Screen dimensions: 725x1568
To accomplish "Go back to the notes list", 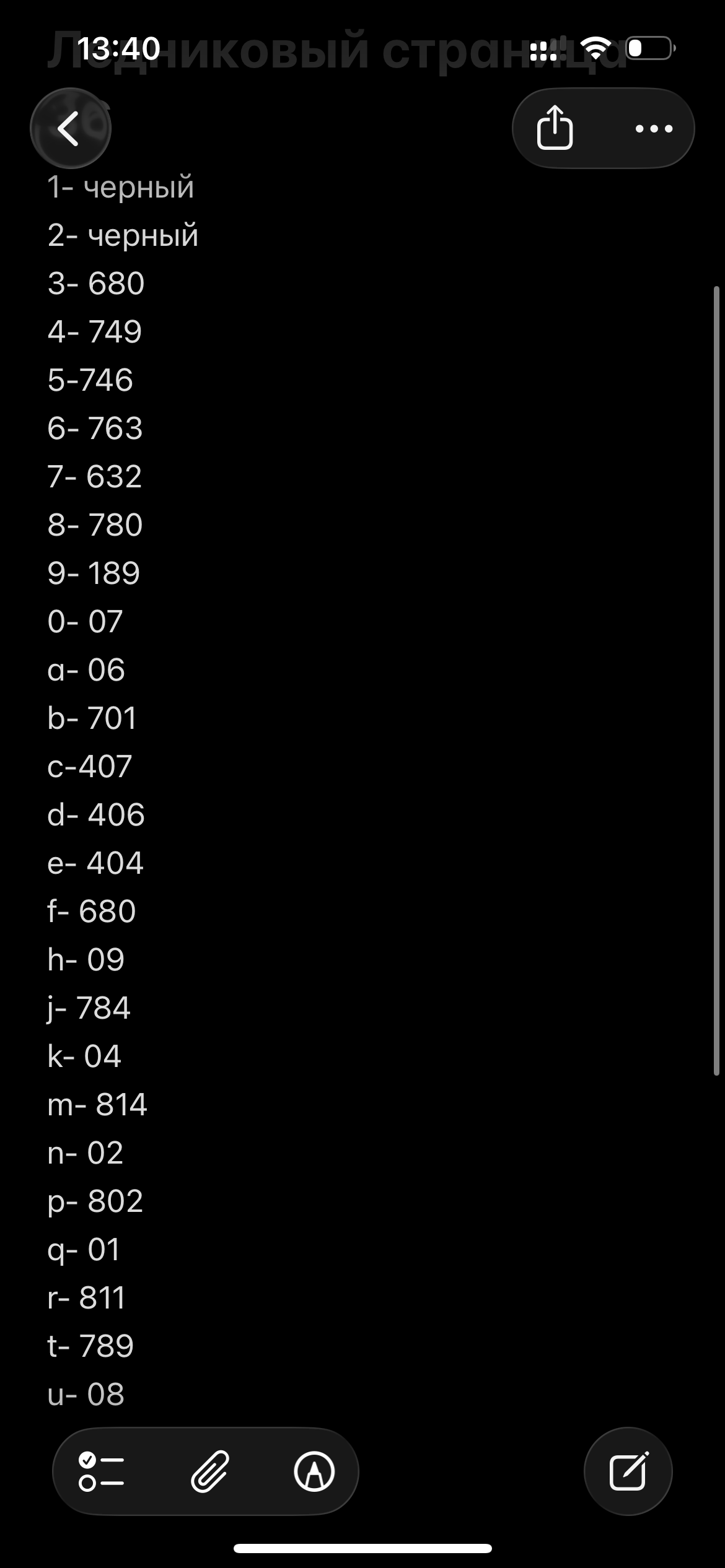I will 70,128.
